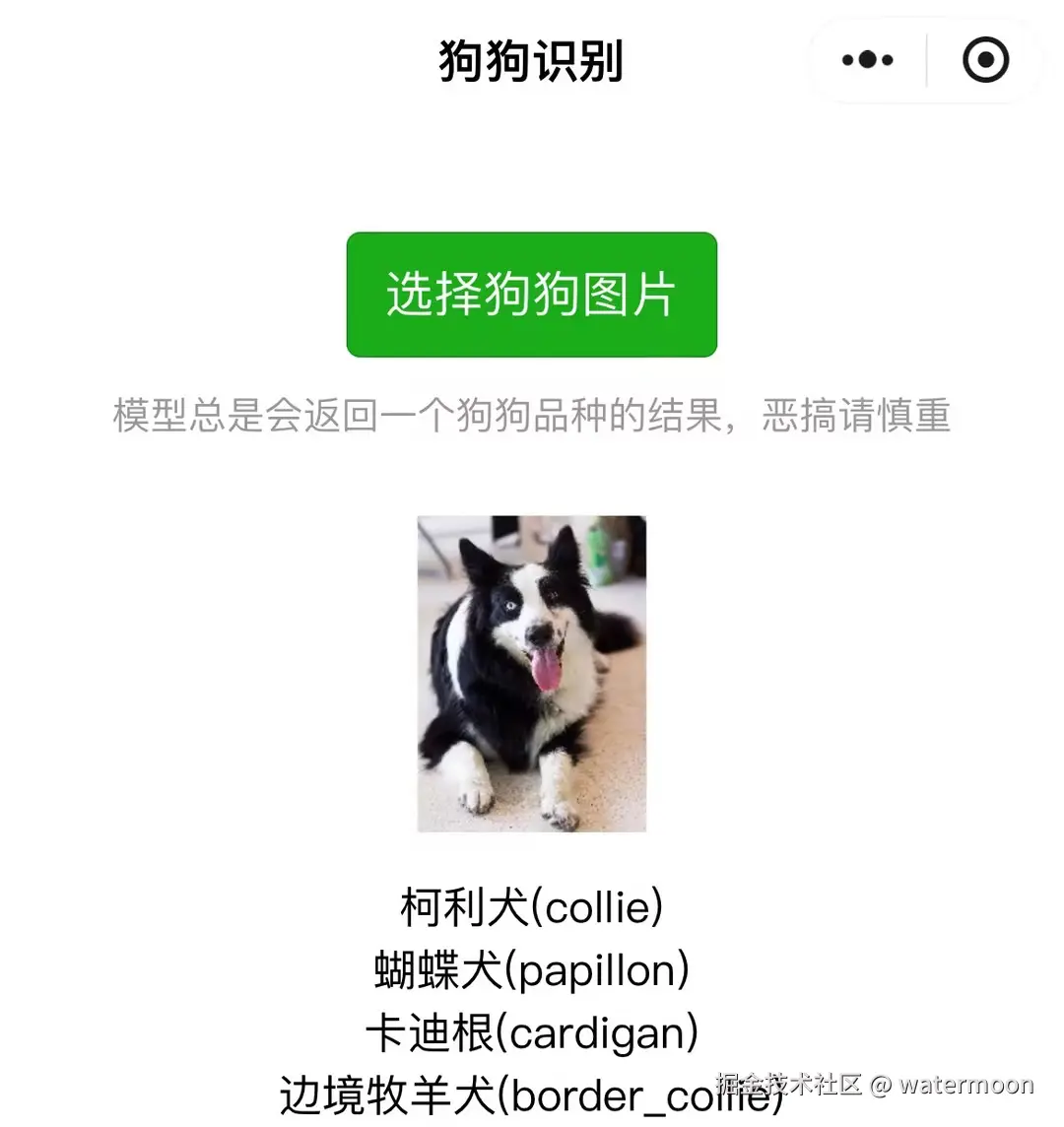Open the WeChat mini-program three-dot menu
The width and height of the screenshot is (1064, 1127).
(x=865, y=59)
